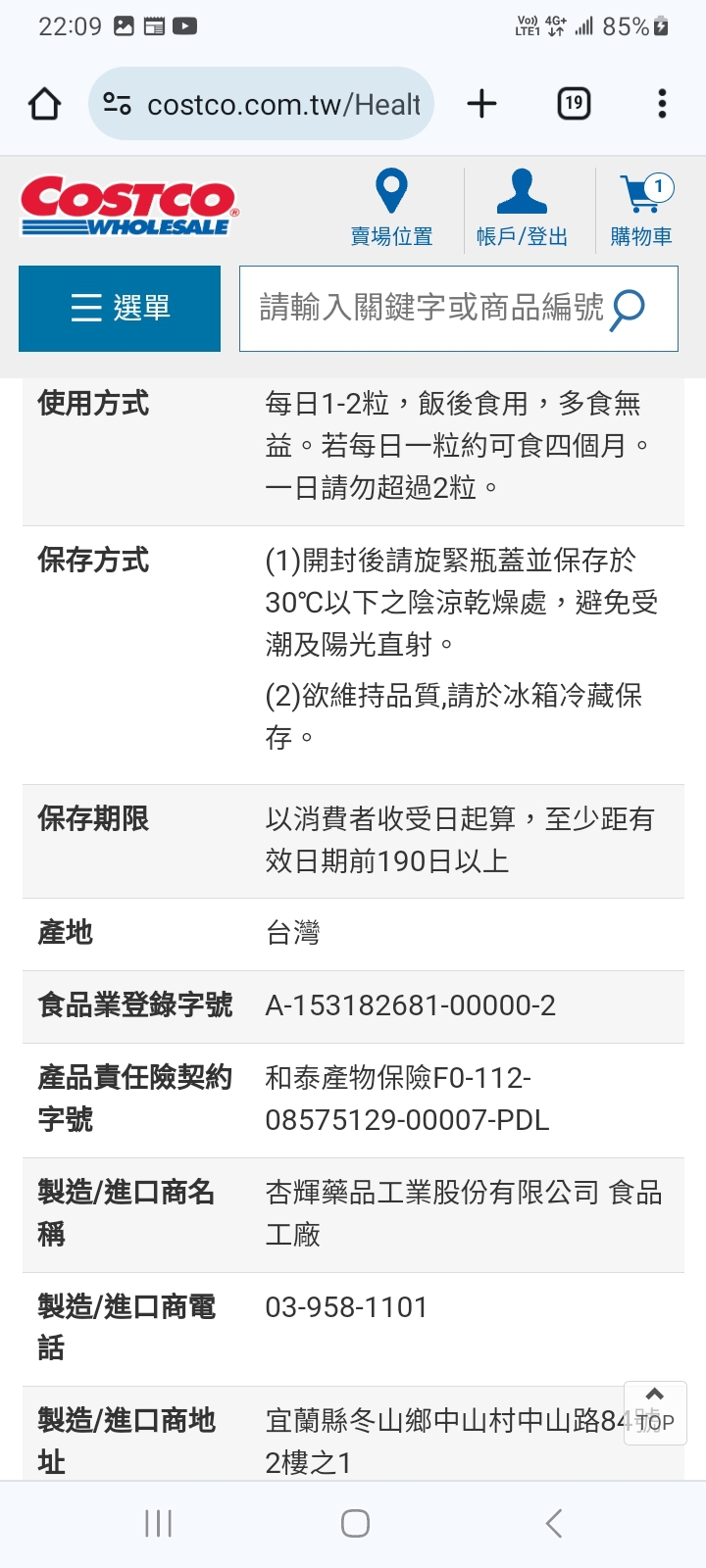Open the browser overflow menu

[662, 103]
